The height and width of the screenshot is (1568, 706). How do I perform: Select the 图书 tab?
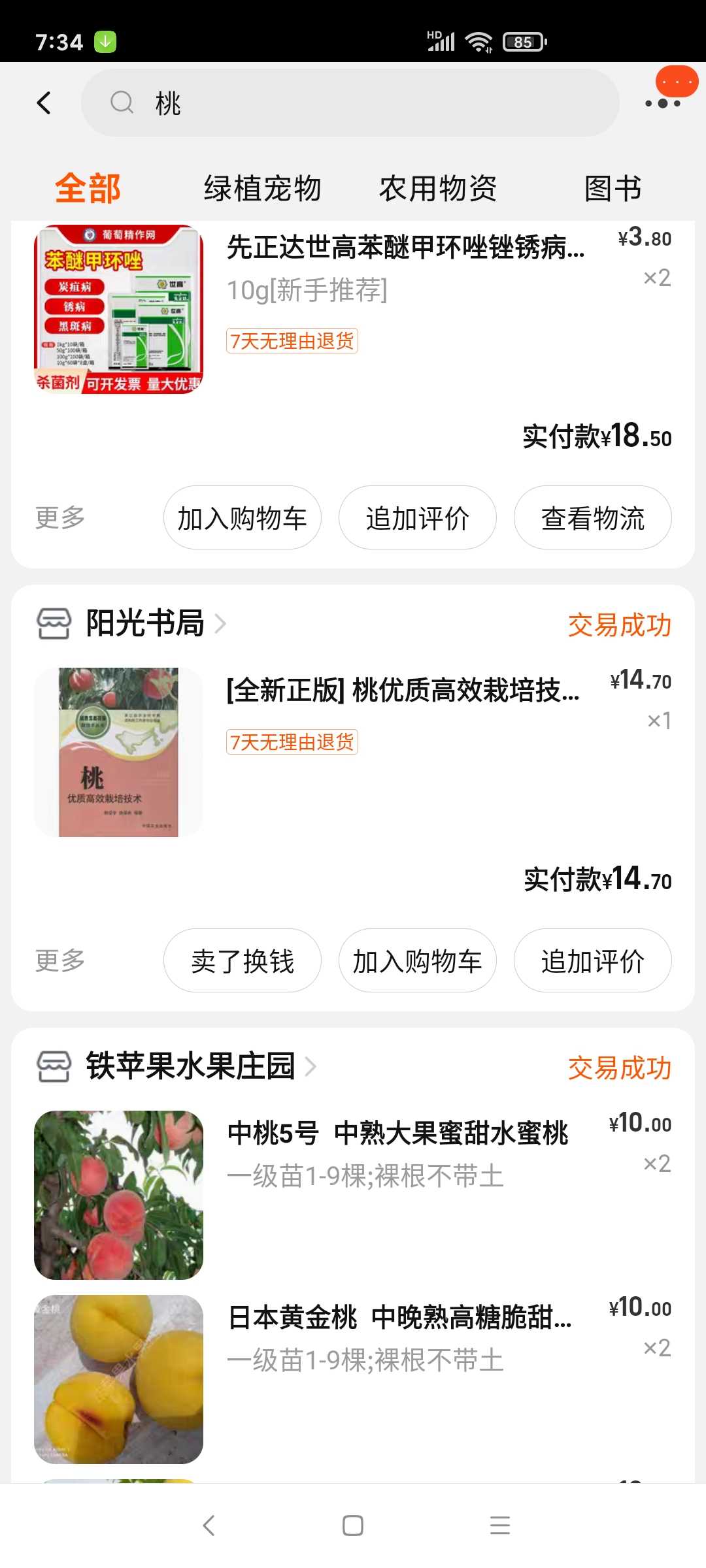[613, 189]
